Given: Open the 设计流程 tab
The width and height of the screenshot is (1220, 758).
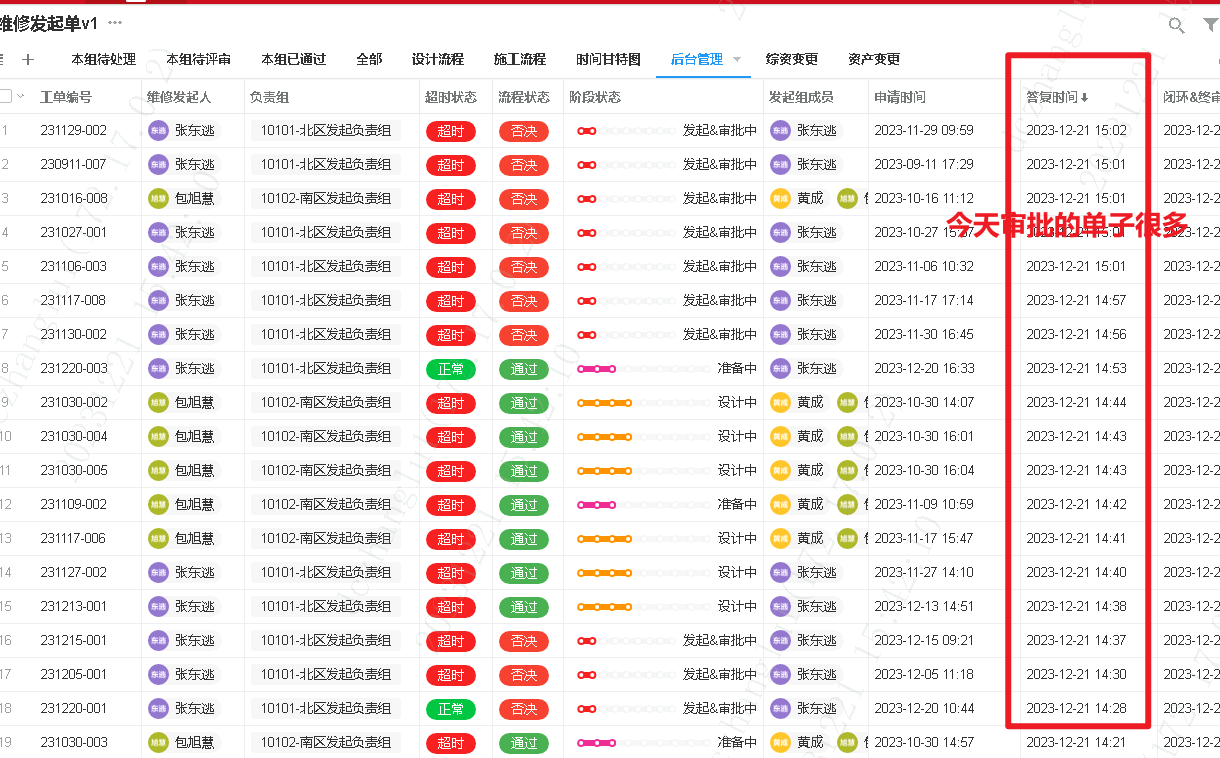Looking at the screenshot, I should click(x=437, y=59).
